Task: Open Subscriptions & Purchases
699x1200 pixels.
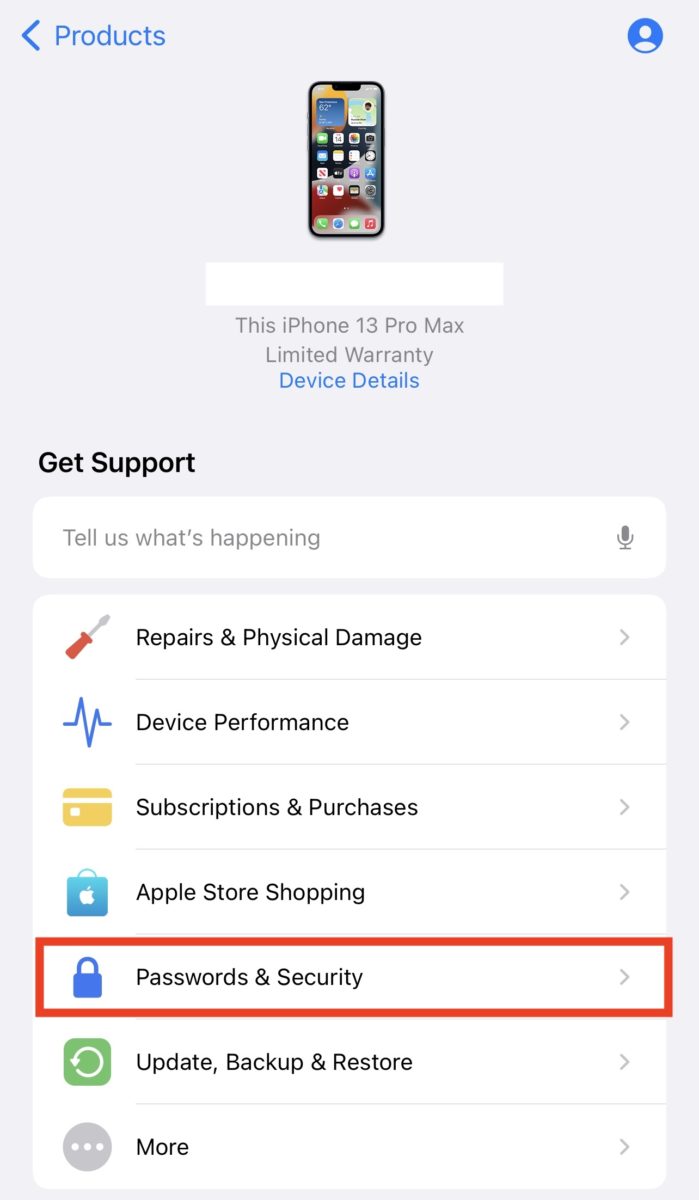Action: coord(349,807)
